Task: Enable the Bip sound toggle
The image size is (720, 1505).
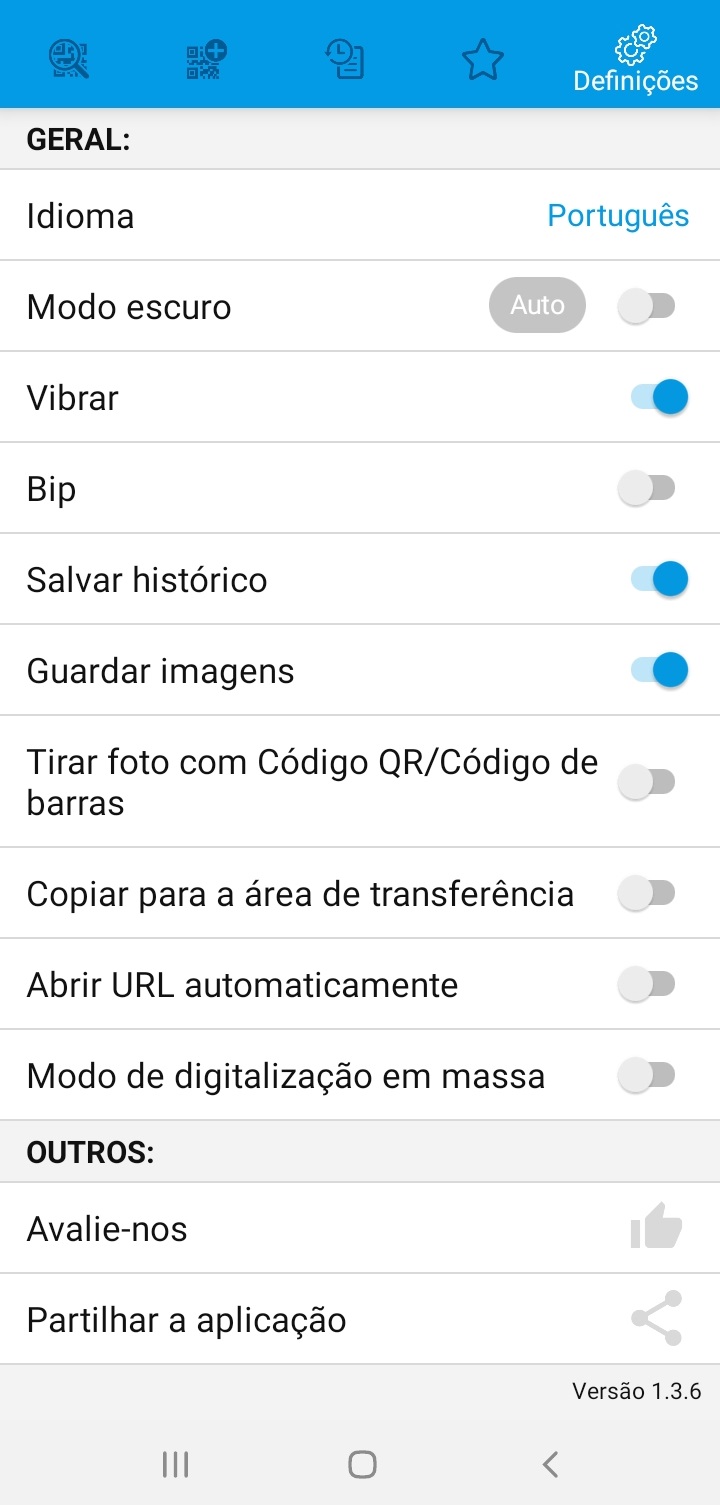Action: click(x=647, y=489)
